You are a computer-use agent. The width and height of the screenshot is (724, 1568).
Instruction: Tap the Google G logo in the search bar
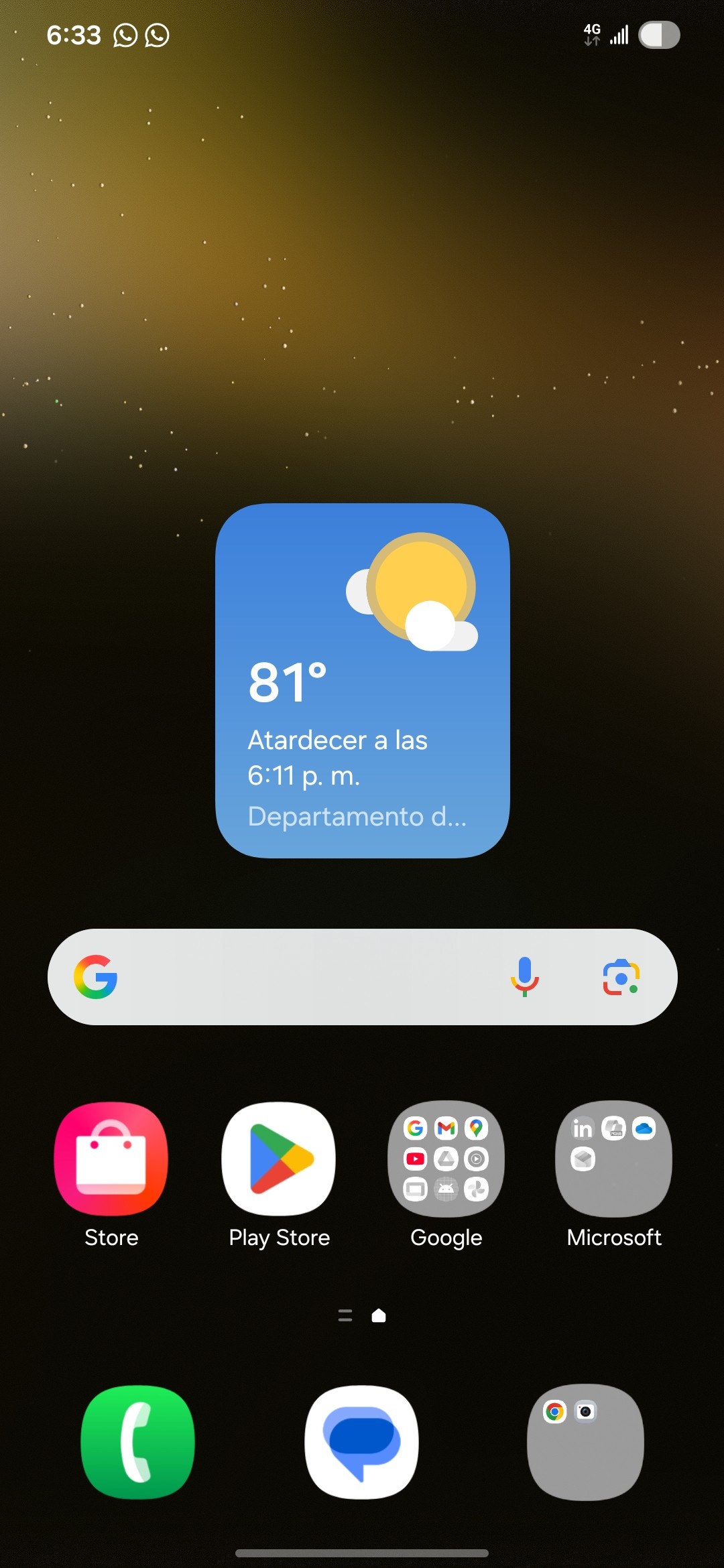tap(96, 977)
